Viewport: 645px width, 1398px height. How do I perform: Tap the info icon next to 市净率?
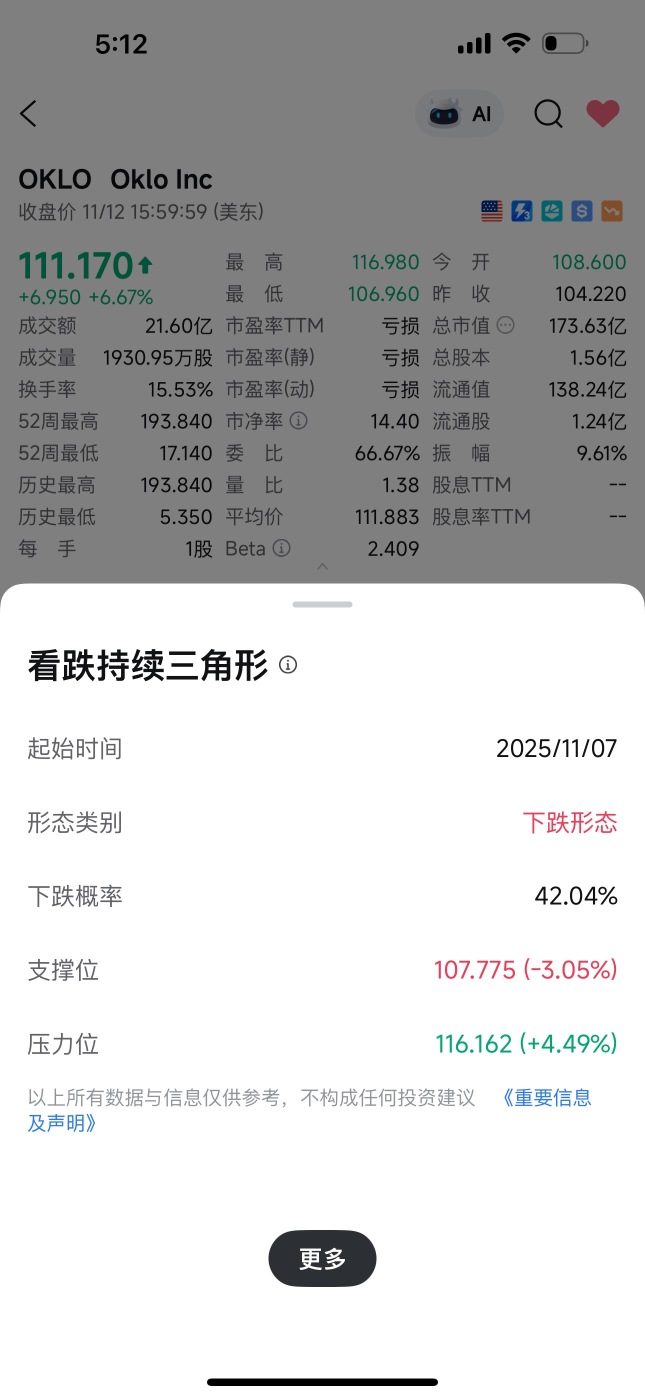point(298,421)
